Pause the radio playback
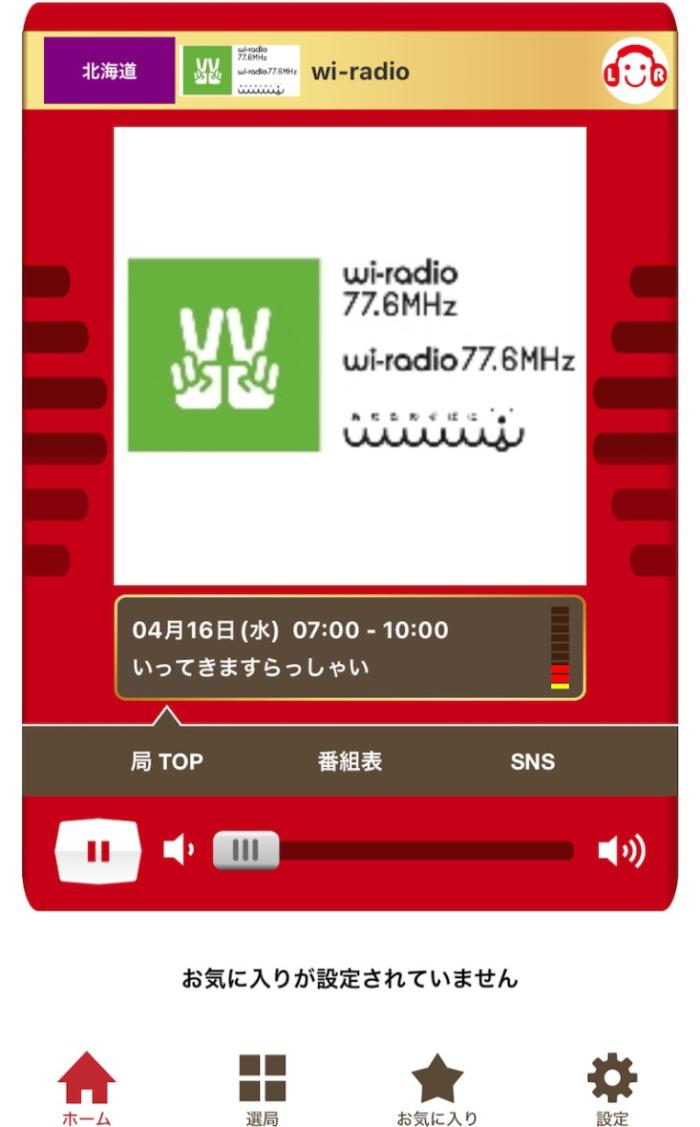This screenshot has width=700, height=1127. (97, 851)
